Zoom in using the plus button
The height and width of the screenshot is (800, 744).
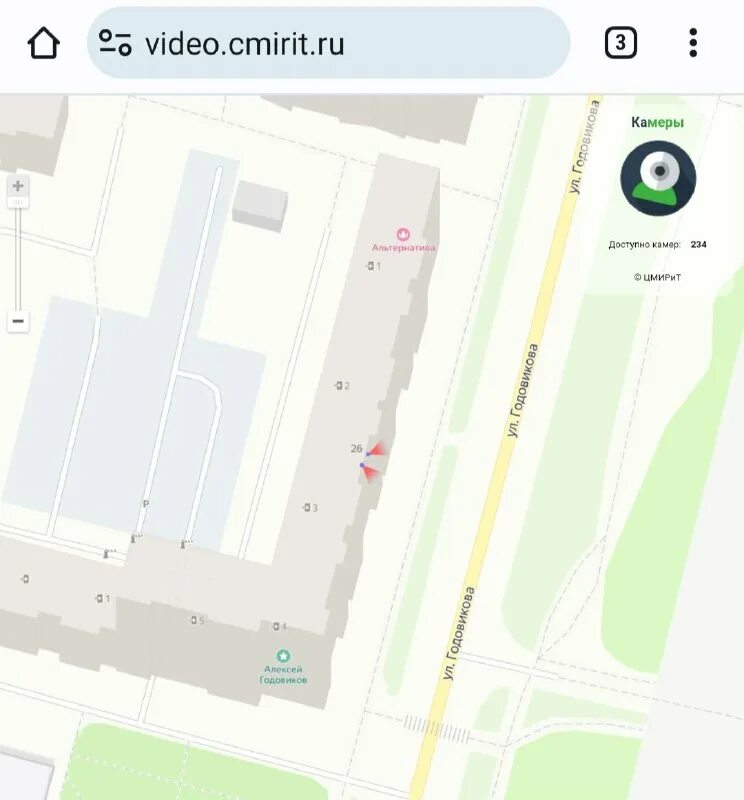[16, 186]
